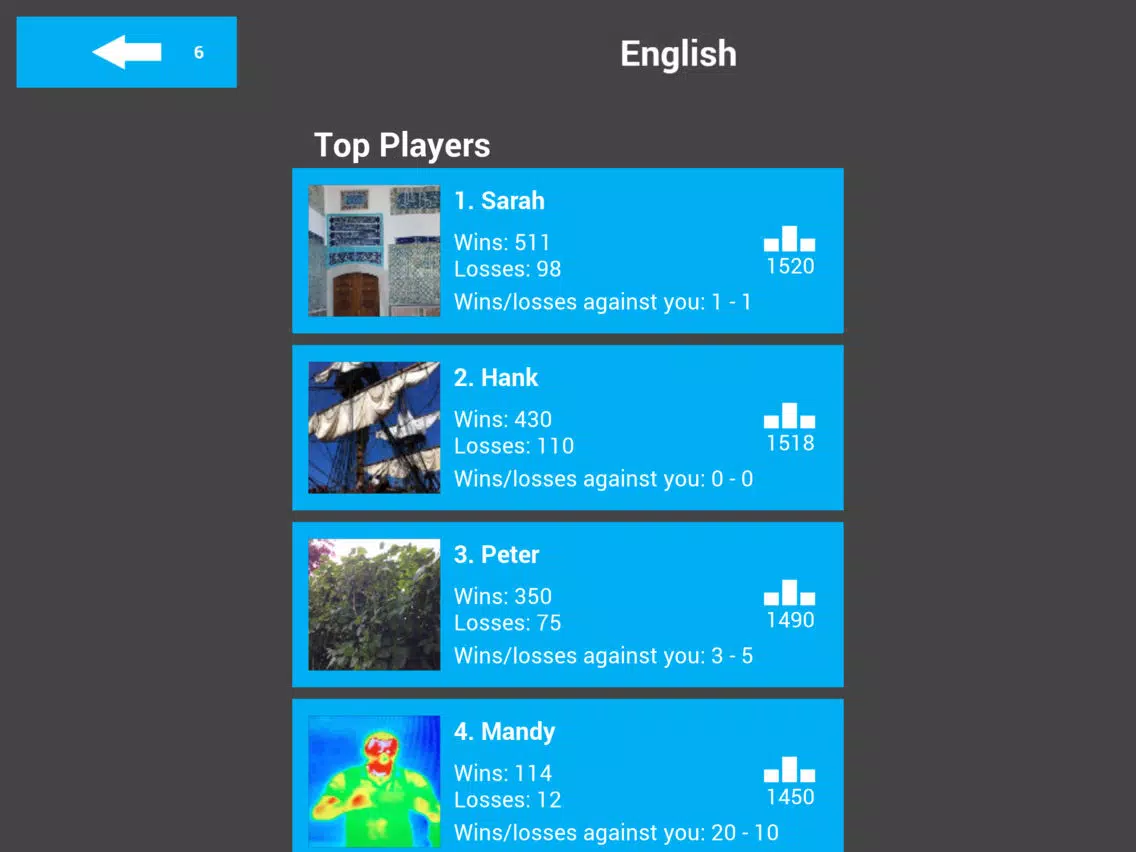This screenshot has width=1136, height=852.
Task: Select Mandy's player card
Action: click(x=567, y=775)
